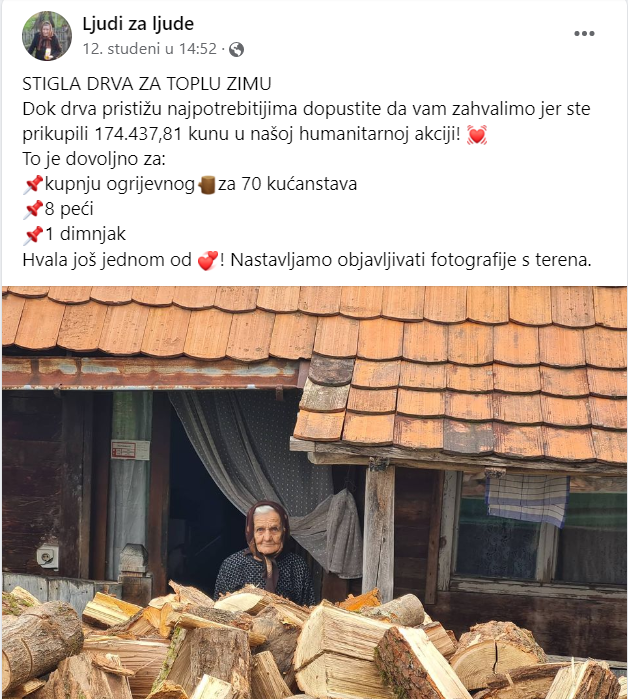Open Ljudi za ljude profile picture
The height and width of the screenshot is (699, 628).
click(x=46, y=36)
